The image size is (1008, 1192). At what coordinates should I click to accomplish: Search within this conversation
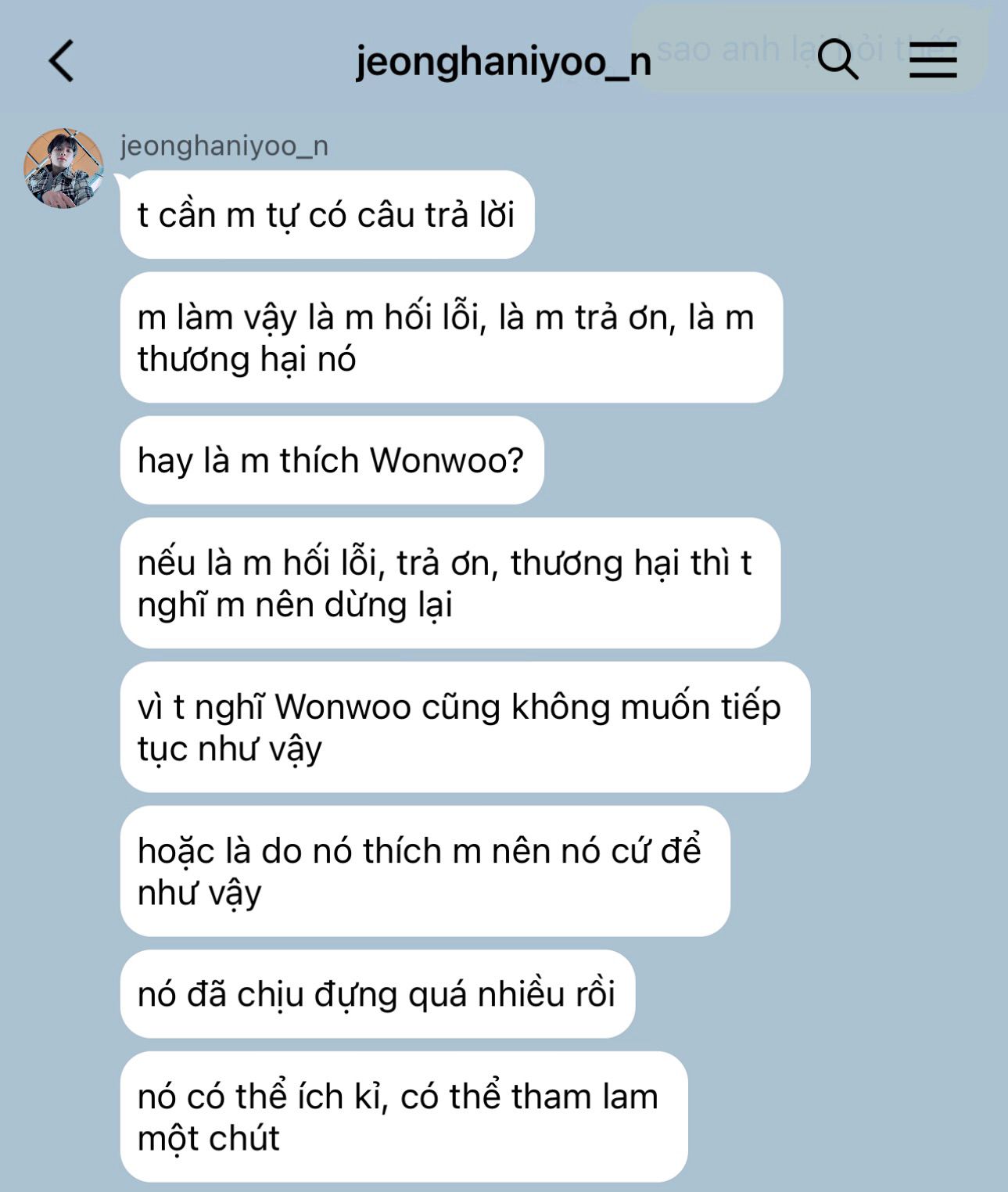(838, 59)
